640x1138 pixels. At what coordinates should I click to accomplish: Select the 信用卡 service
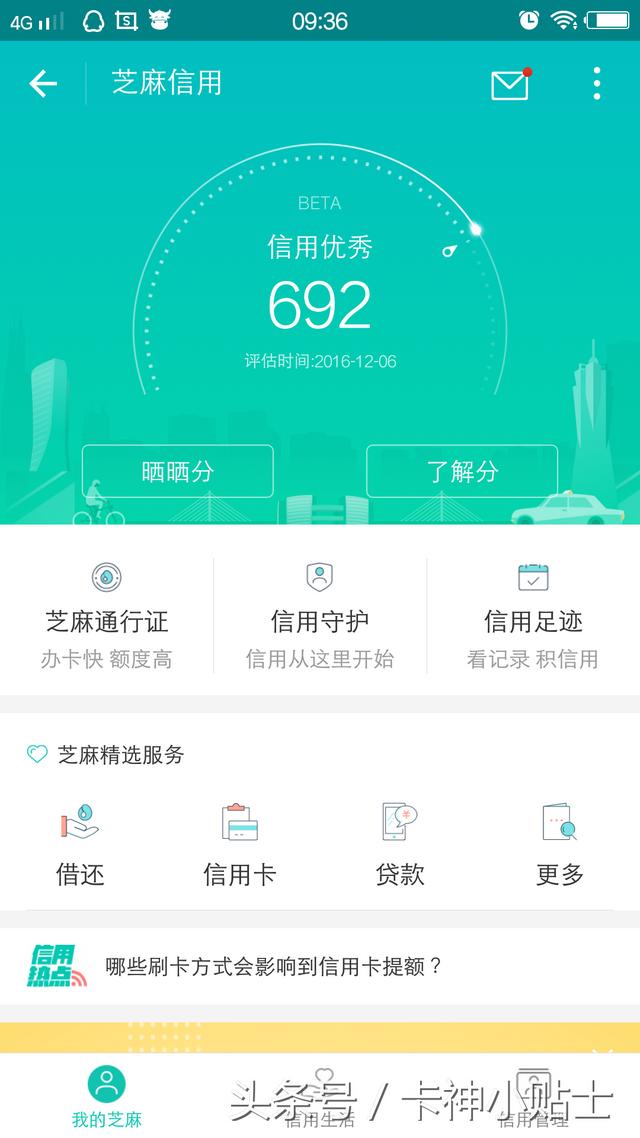click(240, 844)
